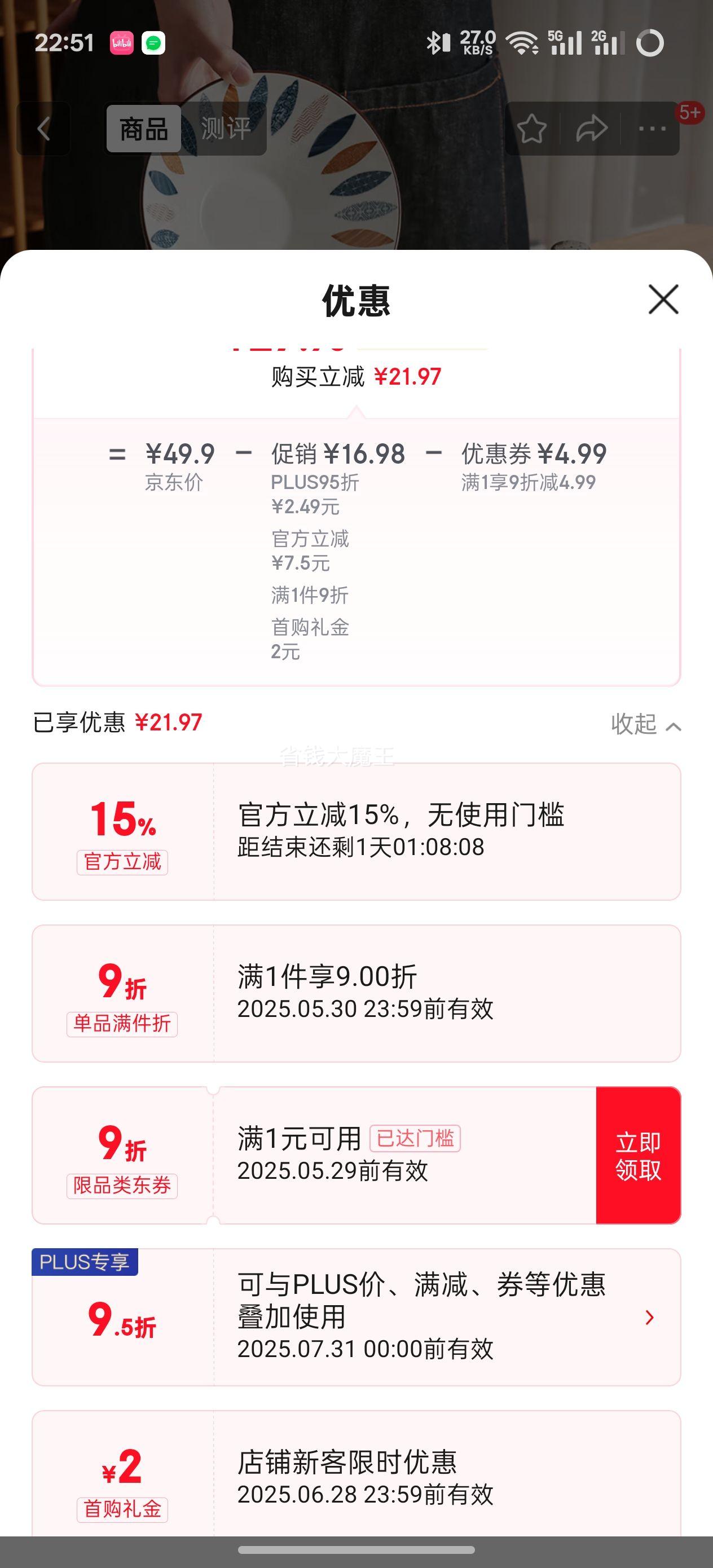
Task: Favorite this product using the star icon
Action: [532, 129]
